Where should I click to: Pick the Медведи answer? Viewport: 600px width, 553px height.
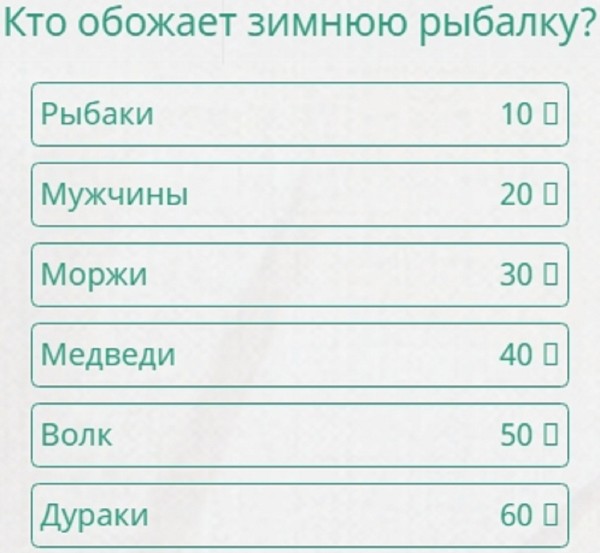pos(299,354)
